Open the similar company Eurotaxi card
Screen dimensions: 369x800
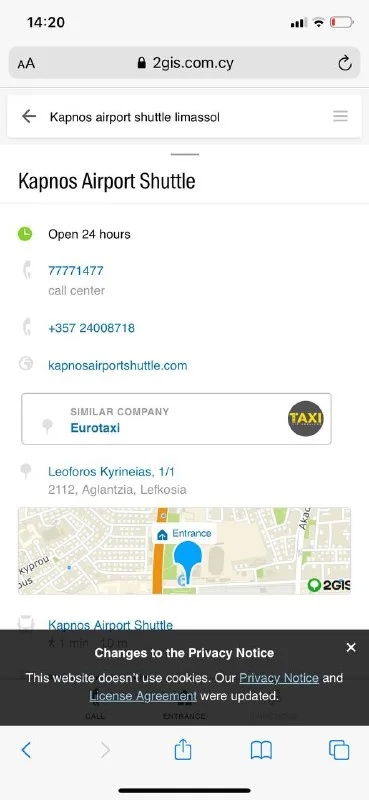tap(177, 419)
